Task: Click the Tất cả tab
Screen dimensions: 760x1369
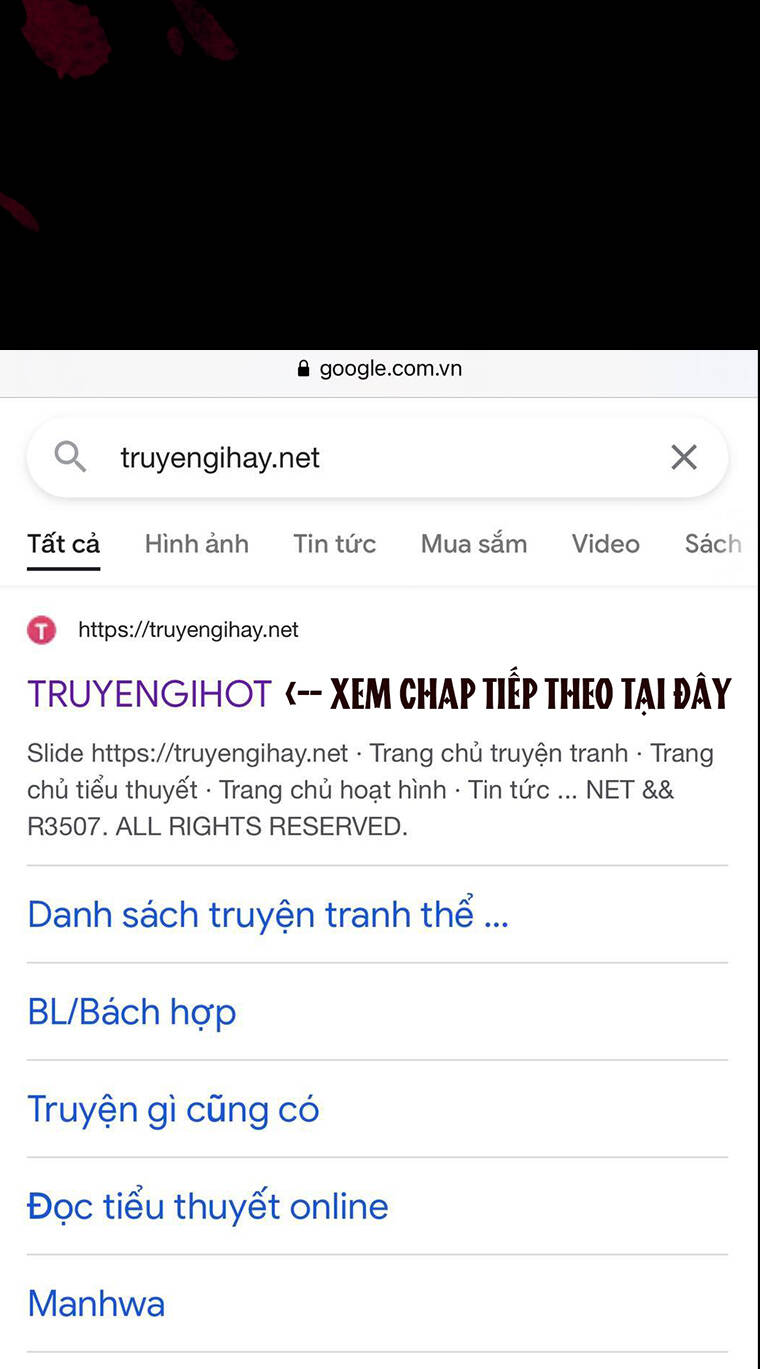Action: click(x=63, y=544)
